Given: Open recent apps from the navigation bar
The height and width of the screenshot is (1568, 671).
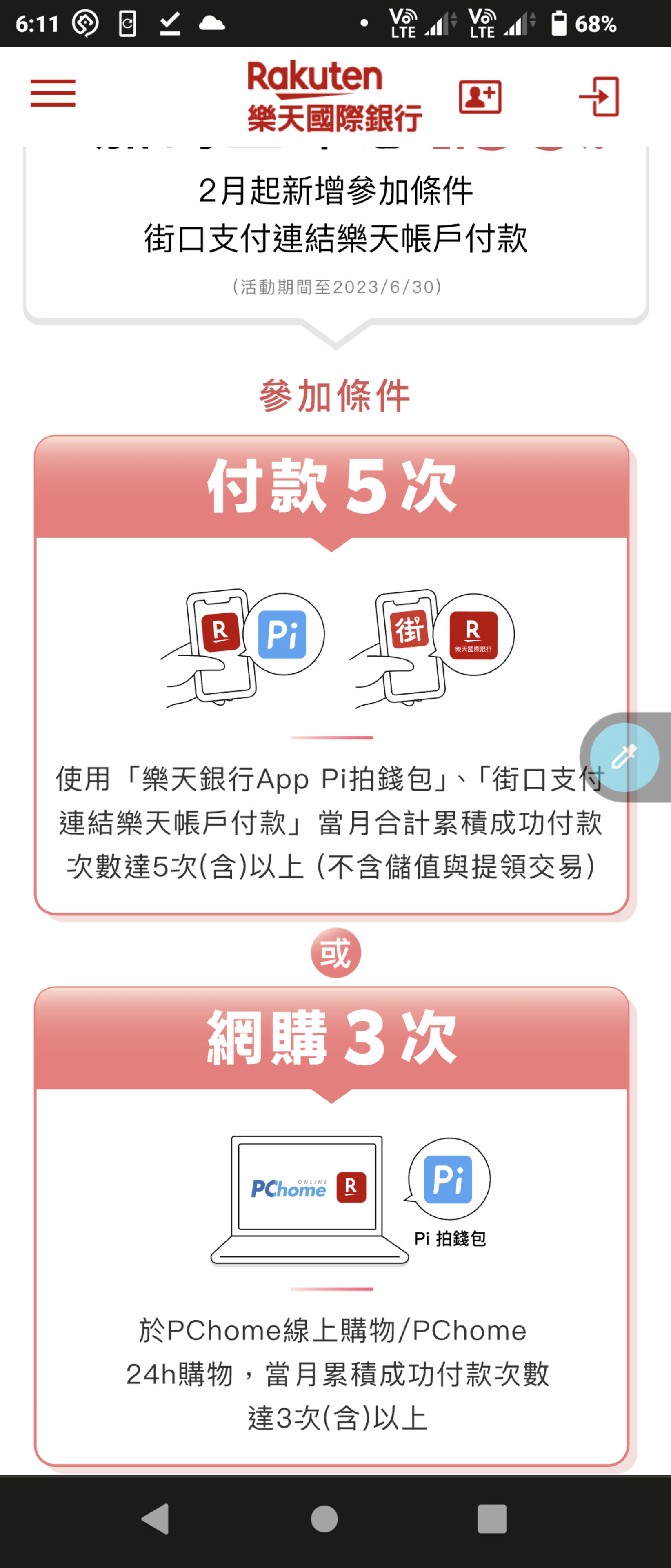Looking at the screenshot, I should click(491, 1519).
